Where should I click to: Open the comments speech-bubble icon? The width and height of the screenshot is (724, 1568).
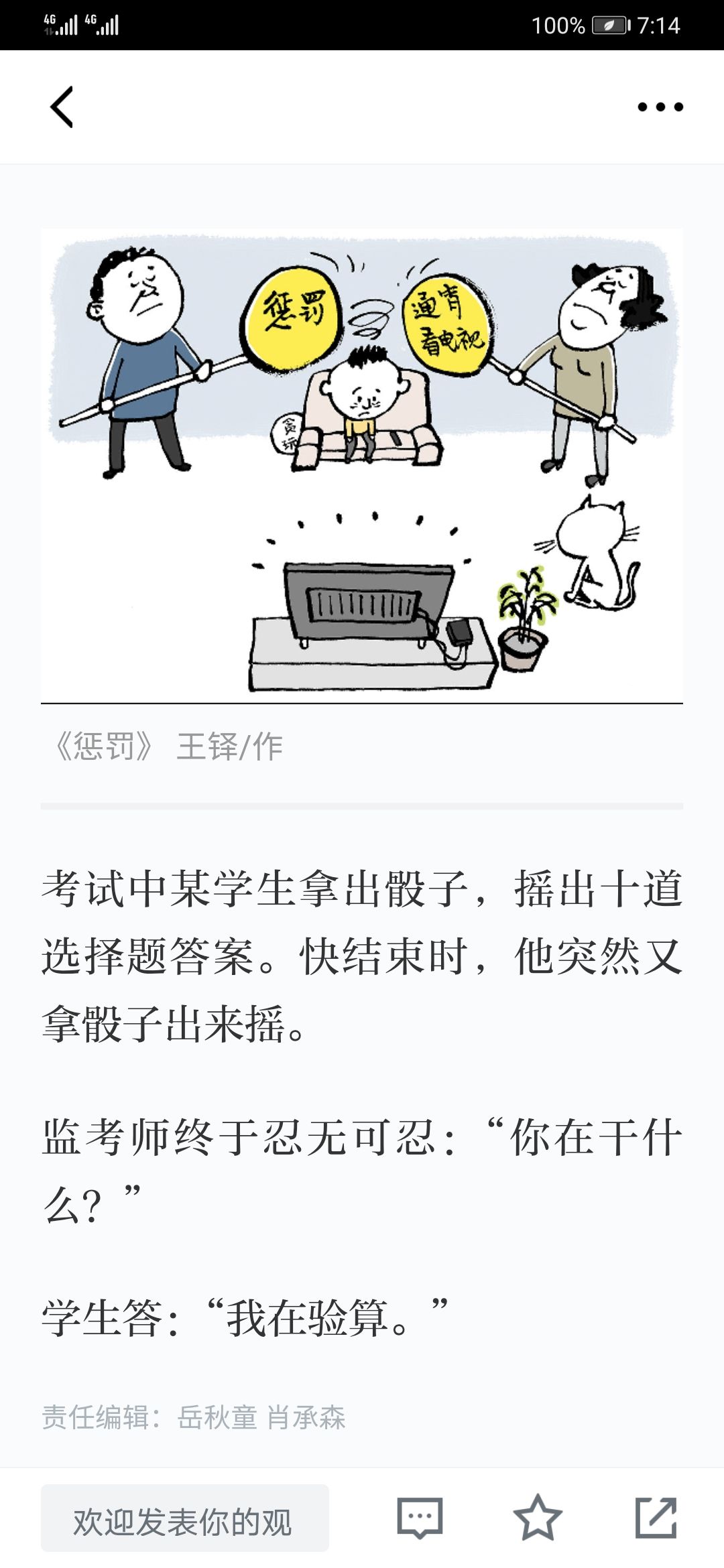(x=420, y=1518)
